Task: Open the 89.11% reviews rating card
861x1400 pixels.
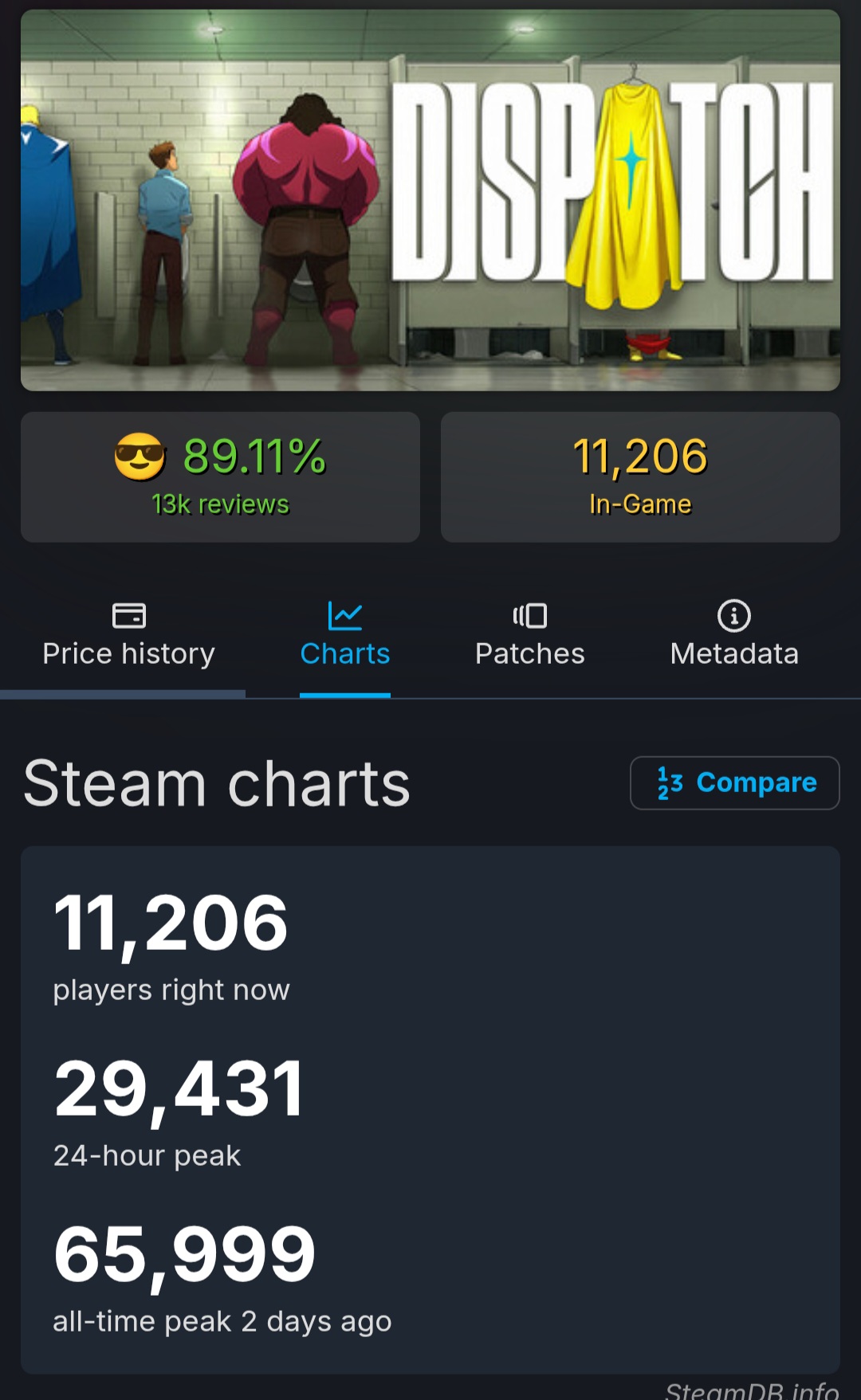Action: (x=220, y=477)
